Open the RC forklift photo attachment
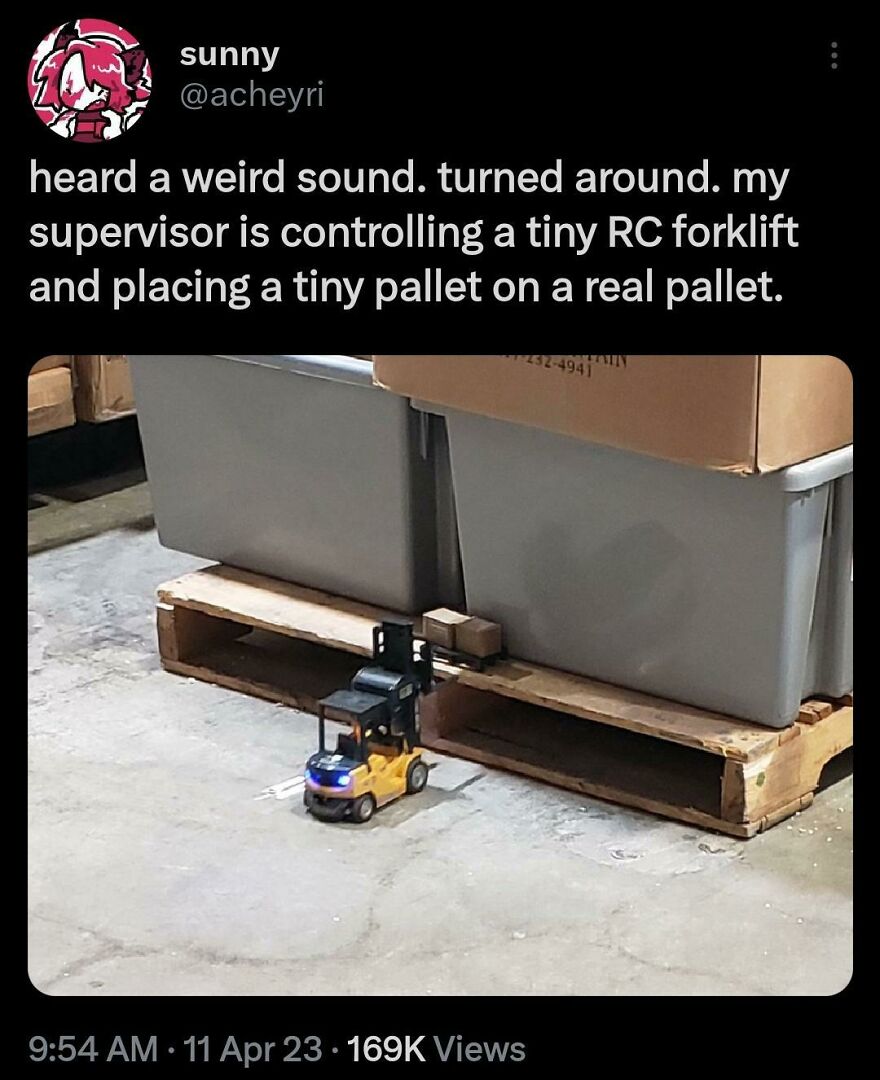 click(440, 670)
